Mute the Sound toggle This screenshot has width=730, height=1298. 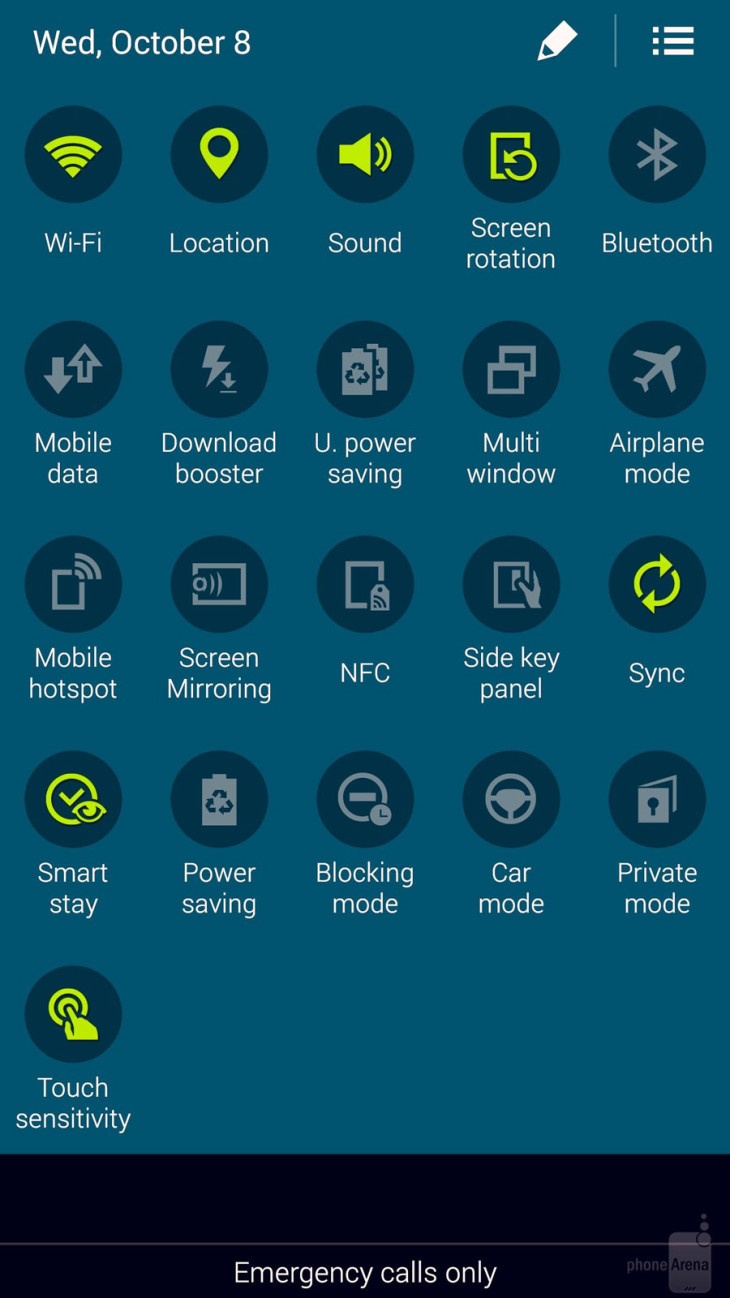(x=365, y=155)
